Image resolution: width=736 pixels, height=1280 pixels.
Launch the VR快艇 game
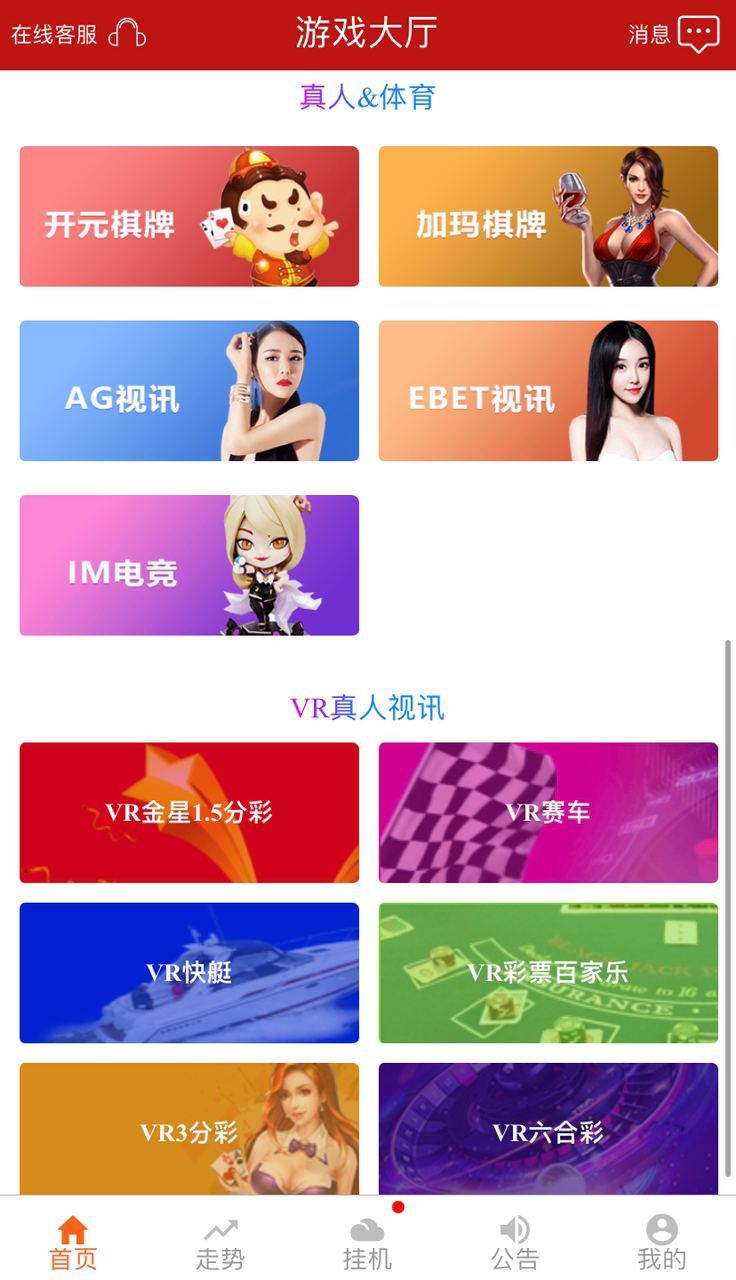189,973
